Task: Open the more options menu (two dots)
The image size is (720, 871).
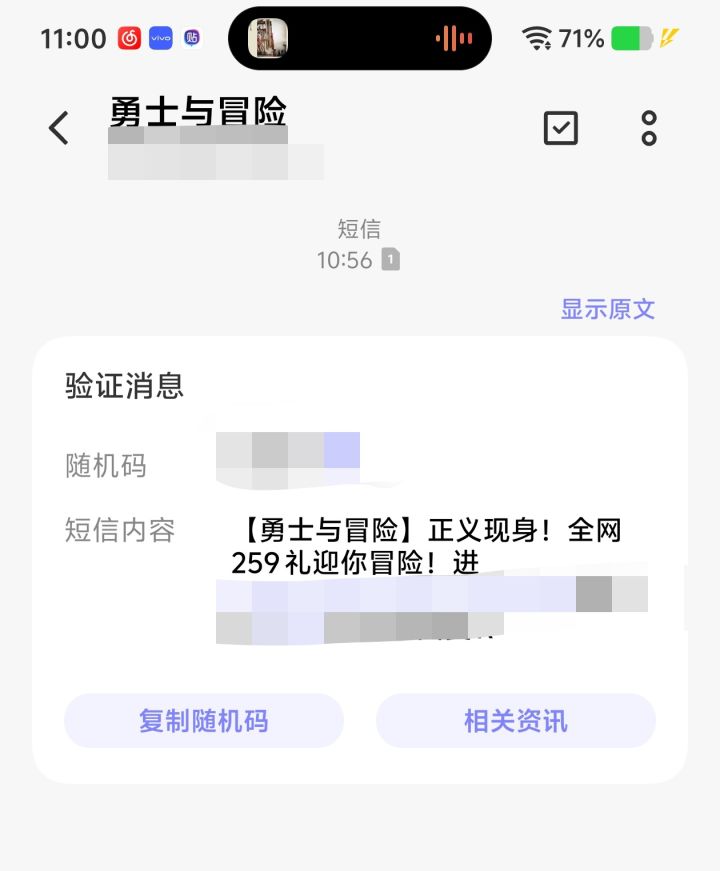Action: 648,128
